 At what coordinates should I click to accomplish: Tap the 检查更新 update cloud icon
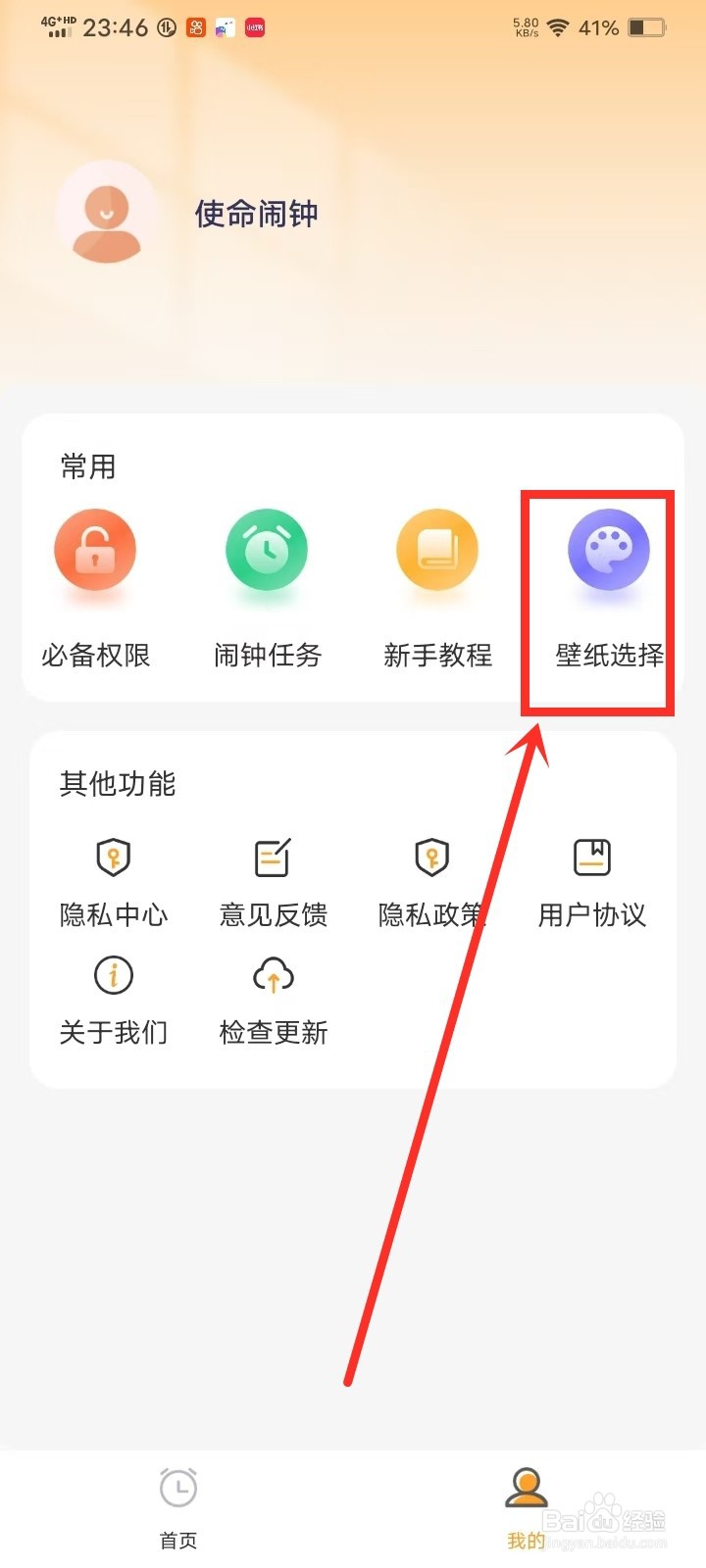point(272,975)
